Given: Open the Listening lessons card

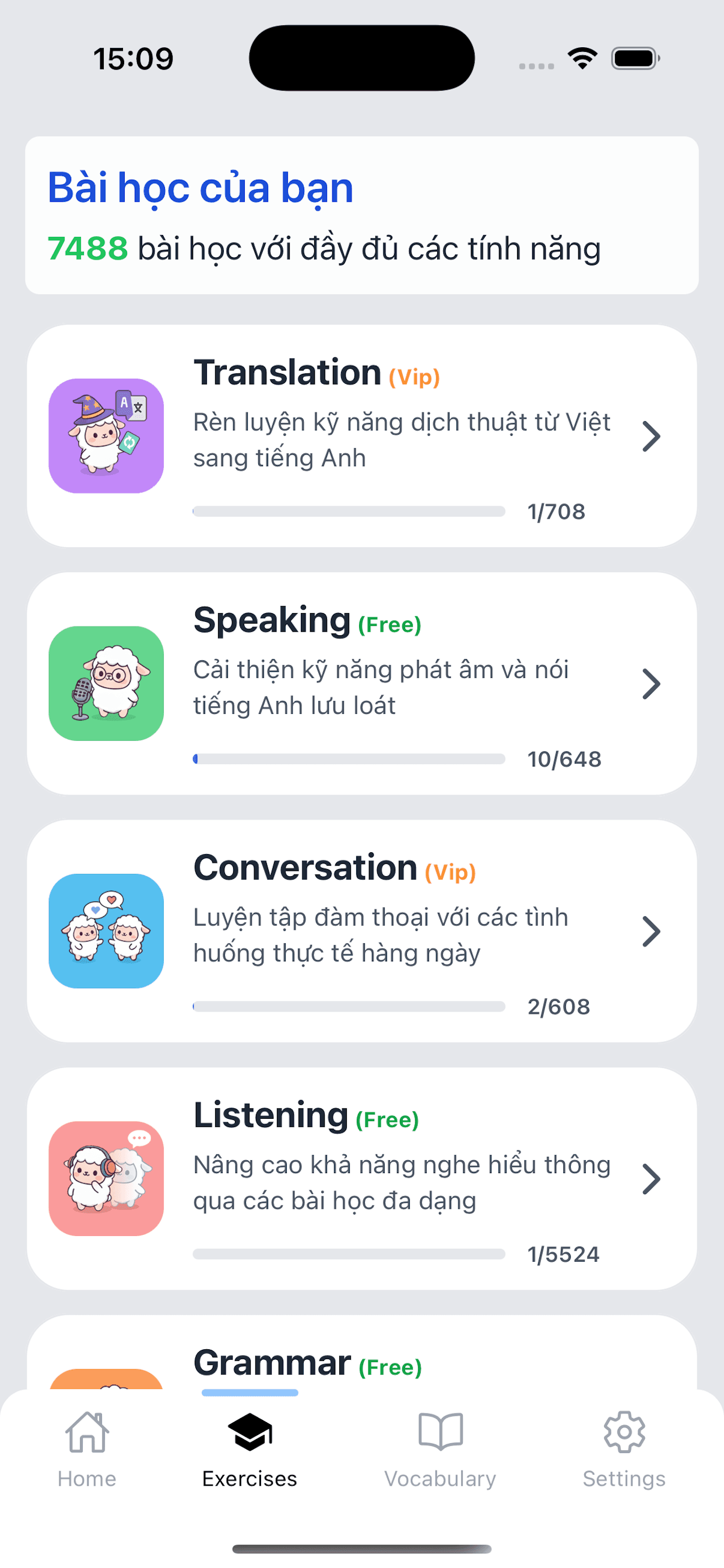Looking at the screenshot, I should [x=361, y=1178].
